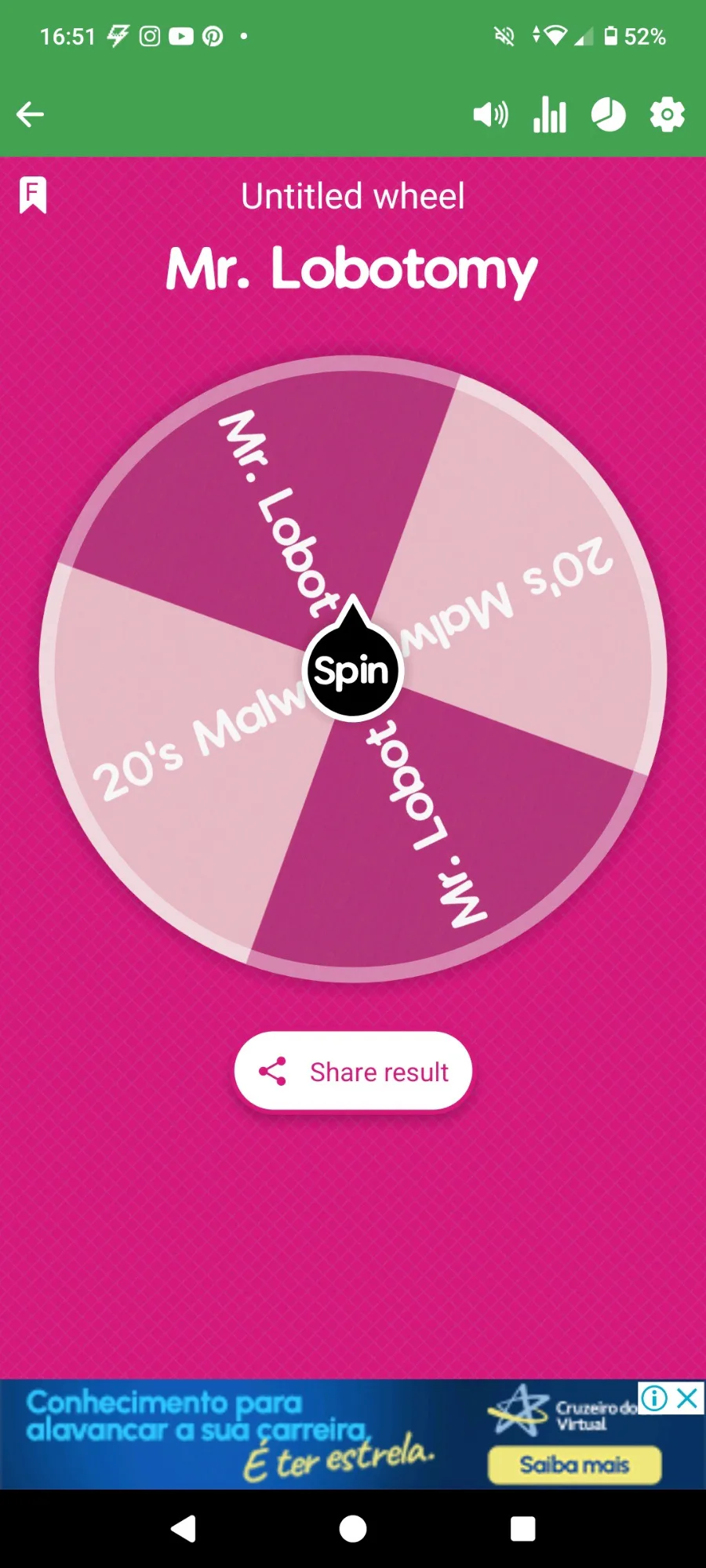The width and height of the screenshot is (706, 1568).
Task: Open the ad info icon
Action: 654,1399
